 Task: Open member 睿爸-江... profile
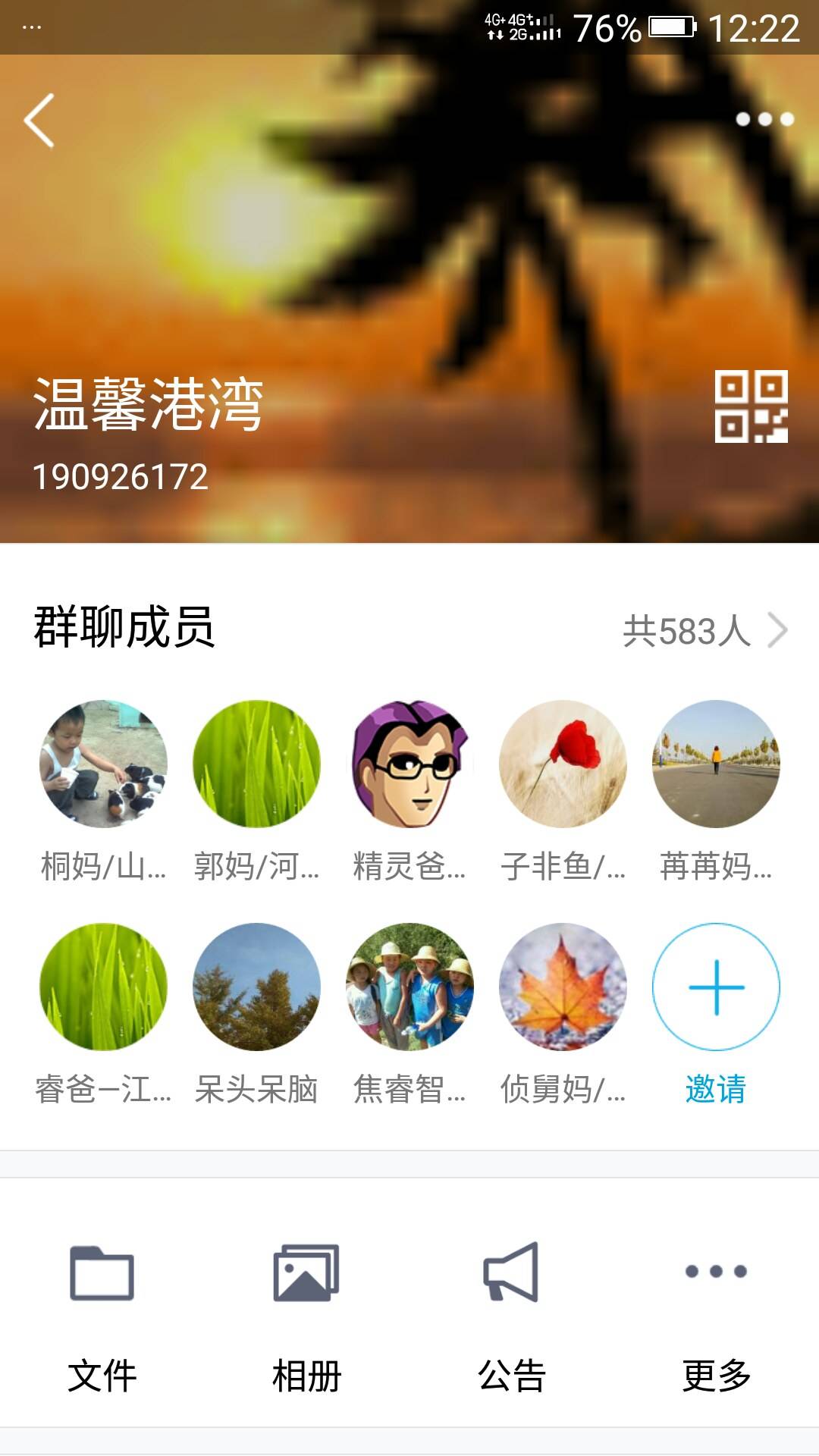pyautogui.click(x=103, y=987)
